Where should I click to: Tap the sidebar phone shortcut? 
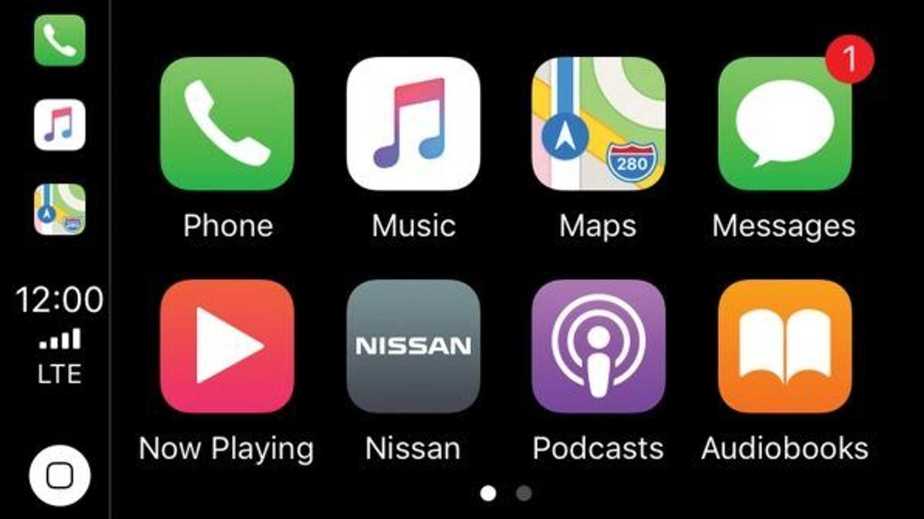pyautogui.click(x=59, y=40)
